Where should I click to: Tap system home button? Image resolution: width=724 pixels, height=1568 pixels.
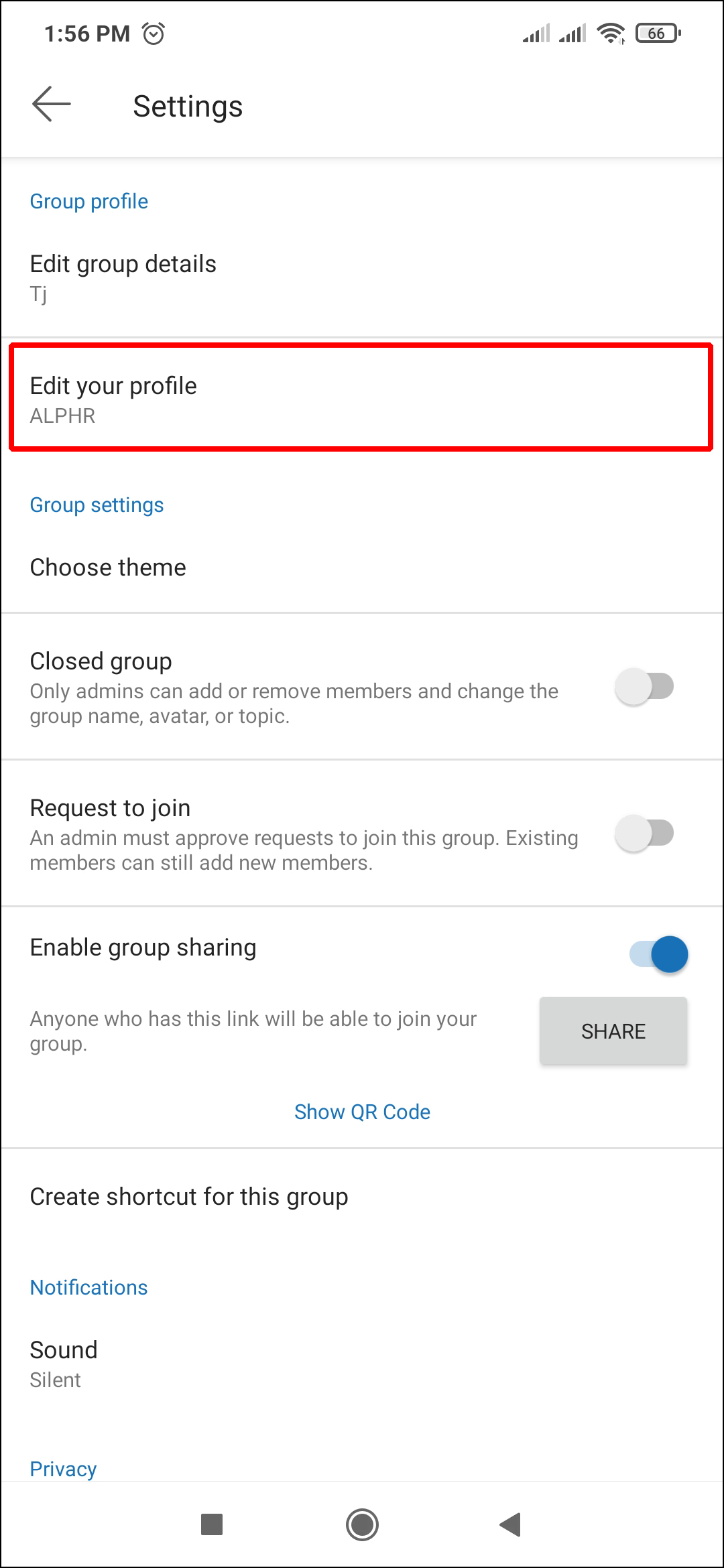click(362, 1525)
